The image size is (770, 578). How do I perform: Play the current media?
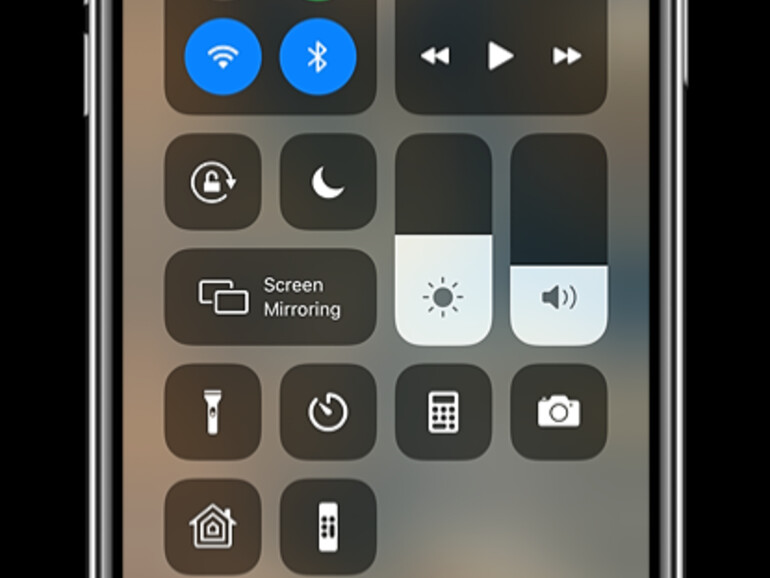pyautogui.click(x=500, y=56)
